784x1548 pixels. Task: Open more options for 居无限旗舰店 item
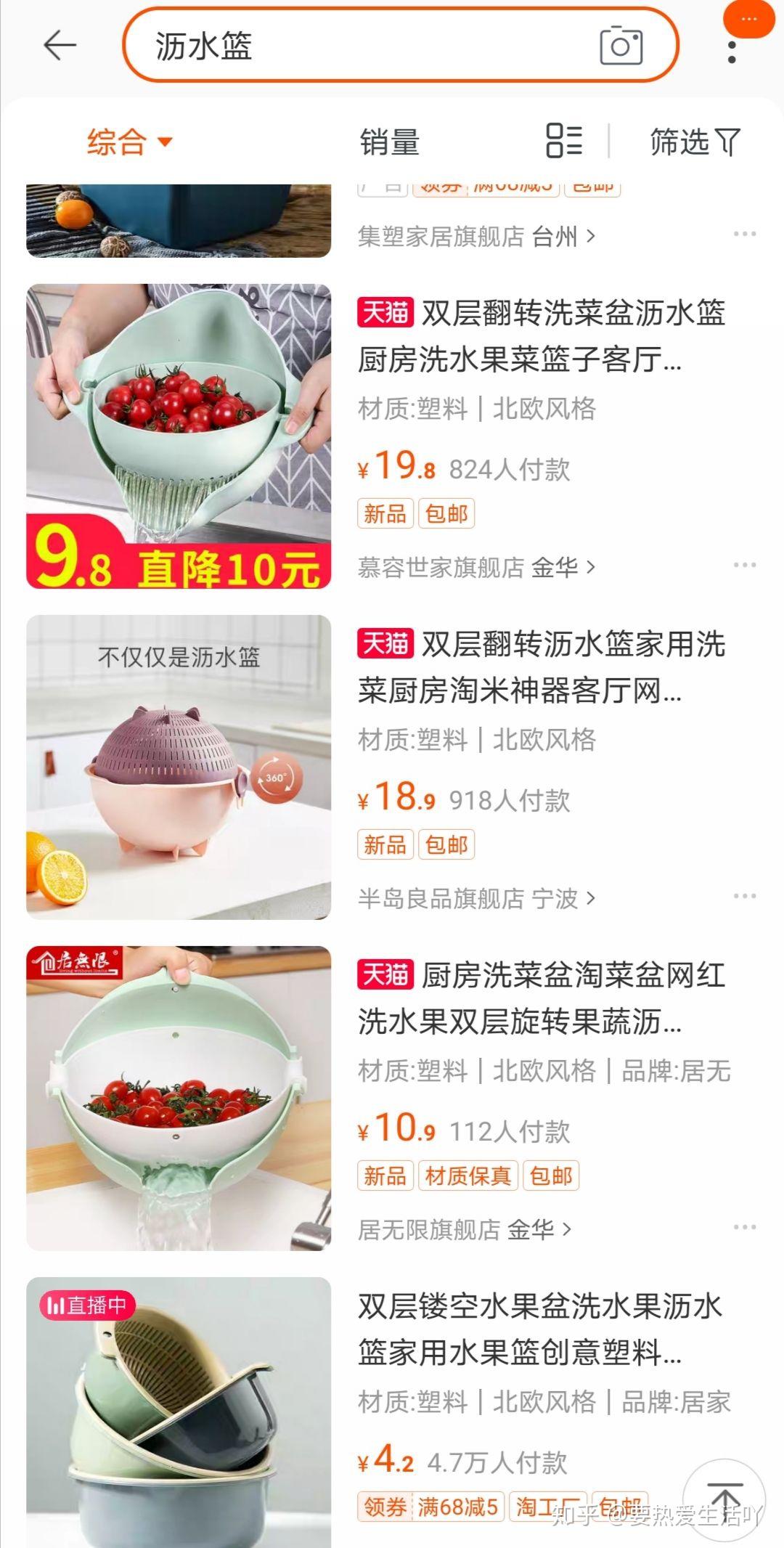tap(745, 1227)
